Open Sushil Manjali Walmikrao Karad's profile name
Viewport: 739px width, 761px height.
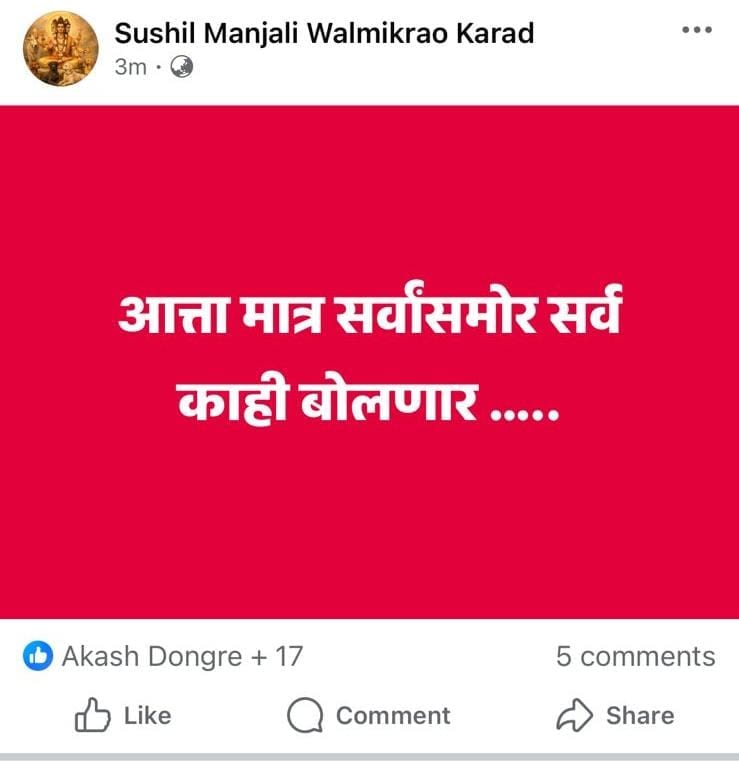coord(324,33)
